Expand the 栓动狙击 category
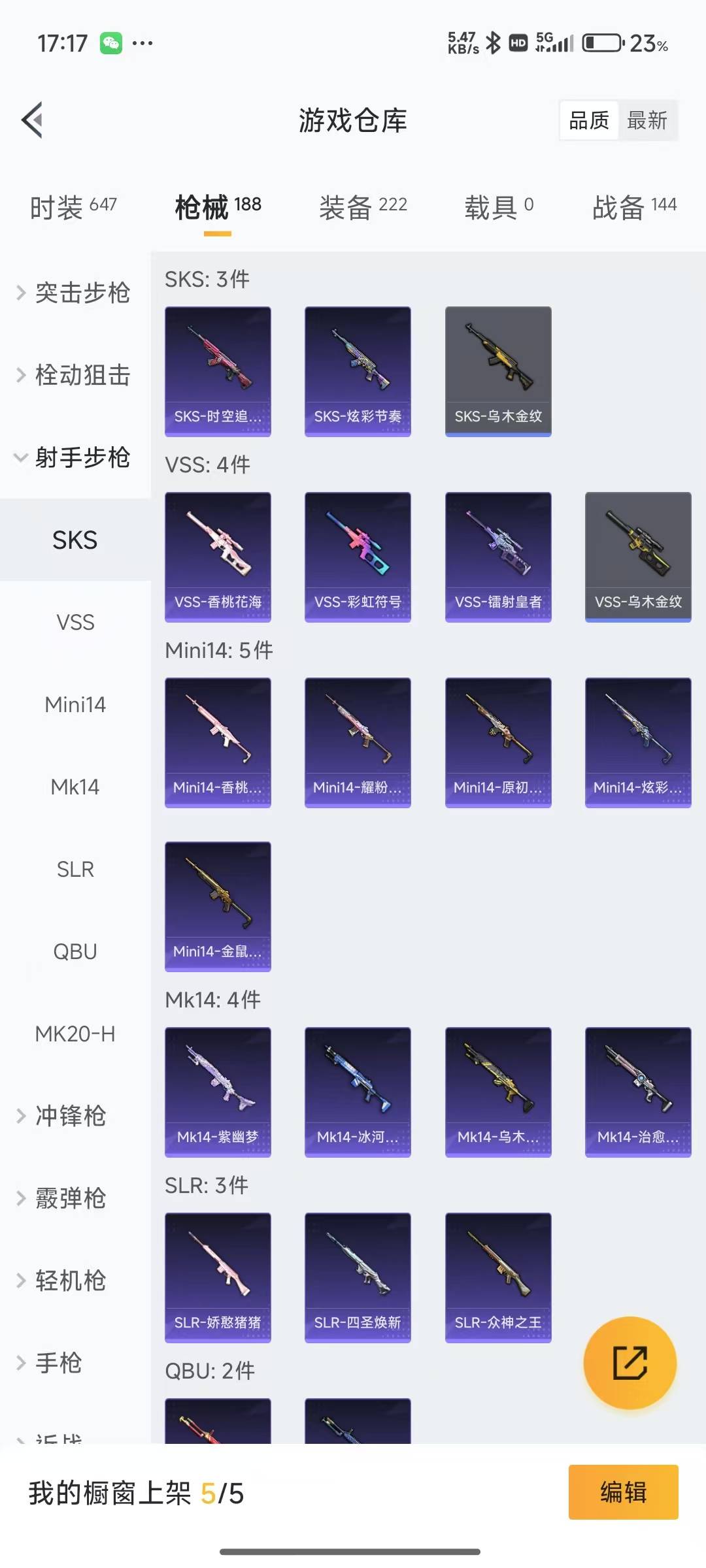This screenshot has height=1568, width=706. point(75,375)
